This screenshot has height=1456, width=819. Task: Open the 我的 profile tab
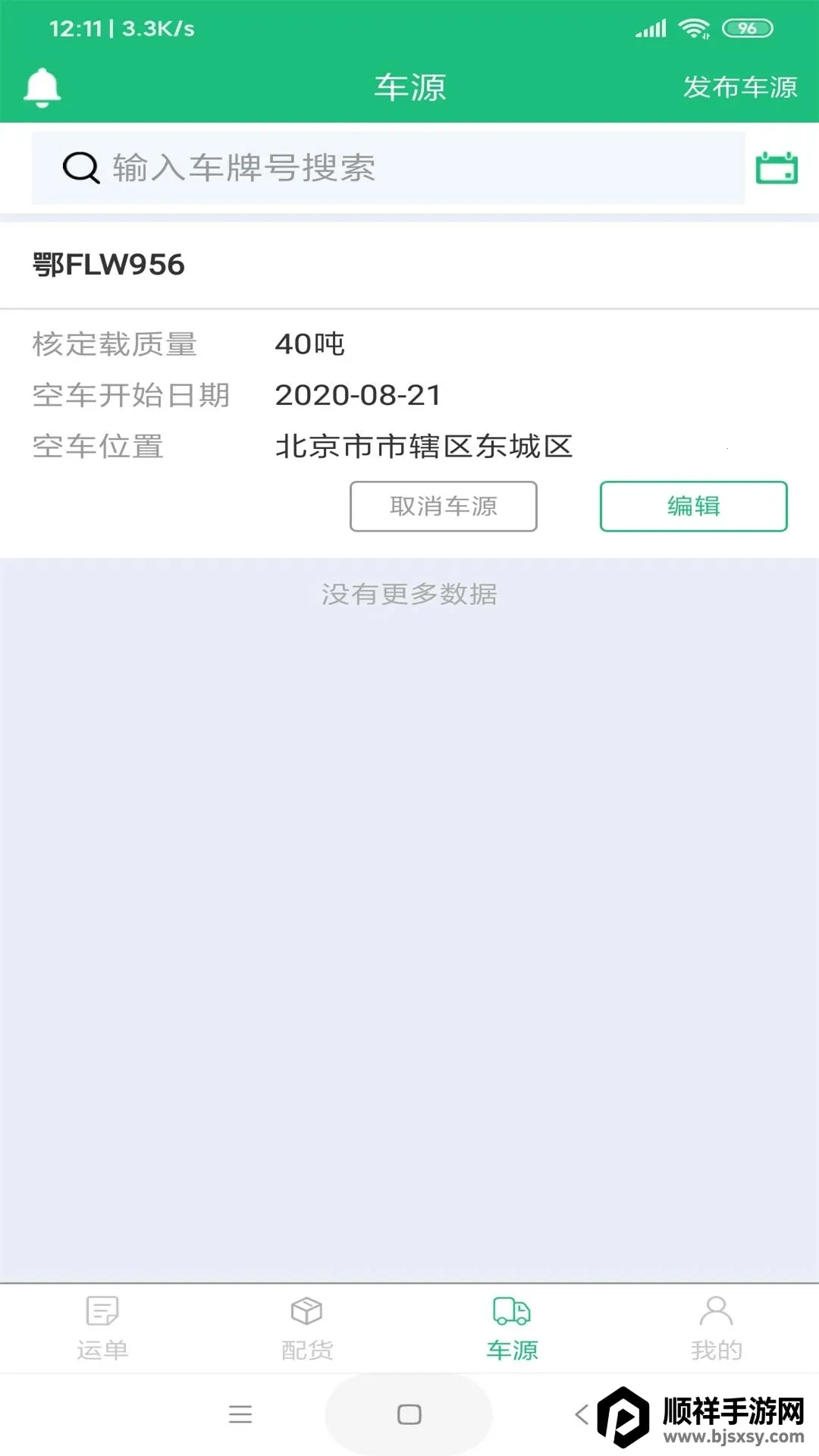pos(716,1329)
